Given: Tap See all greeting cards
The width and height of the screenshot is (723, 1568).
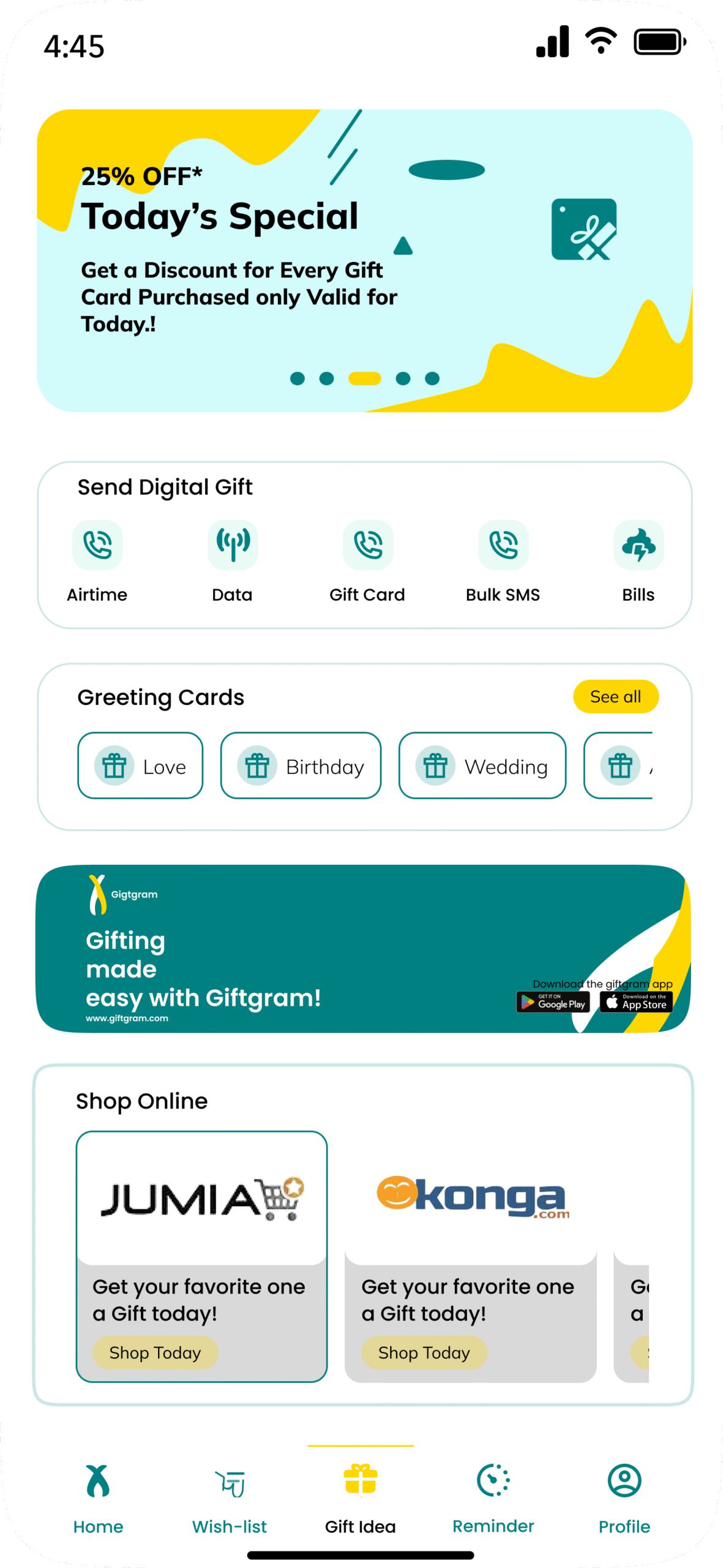Looking at the screenshot, I should tap(616, 696).
